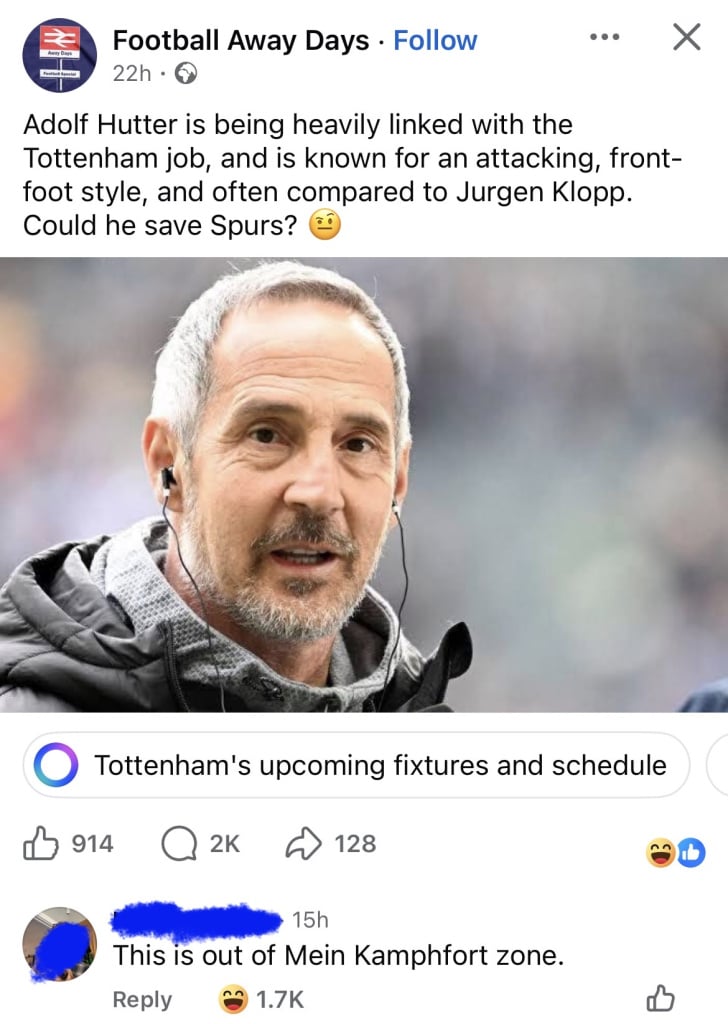Image resolution: width=728 pixels, height=1024 pixels.
Task: Open the post's three-dot options menu
Action: pyautogui.click(x=605, y=38)
